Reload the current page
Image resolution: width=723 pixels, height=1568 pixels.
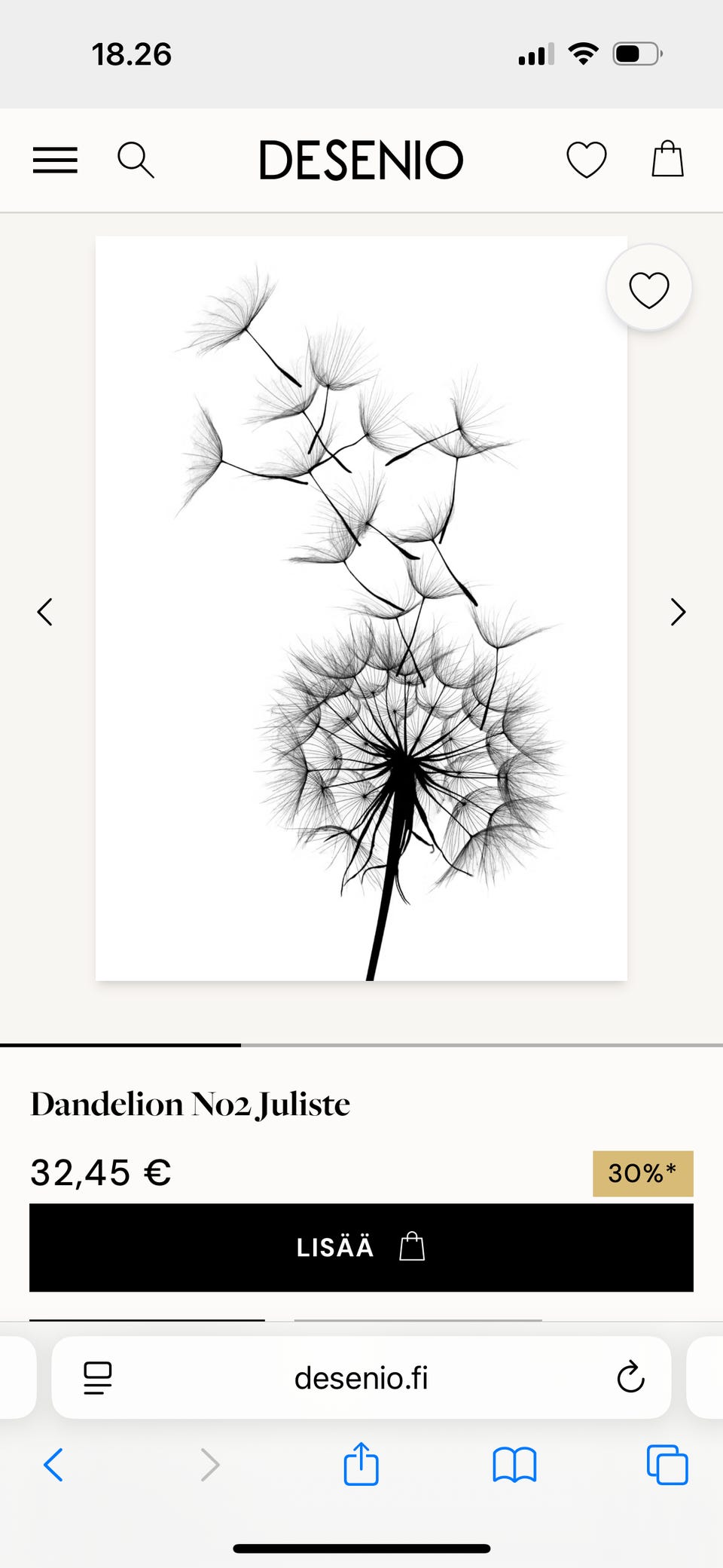pyautogui.click(x=630, y=1378)
